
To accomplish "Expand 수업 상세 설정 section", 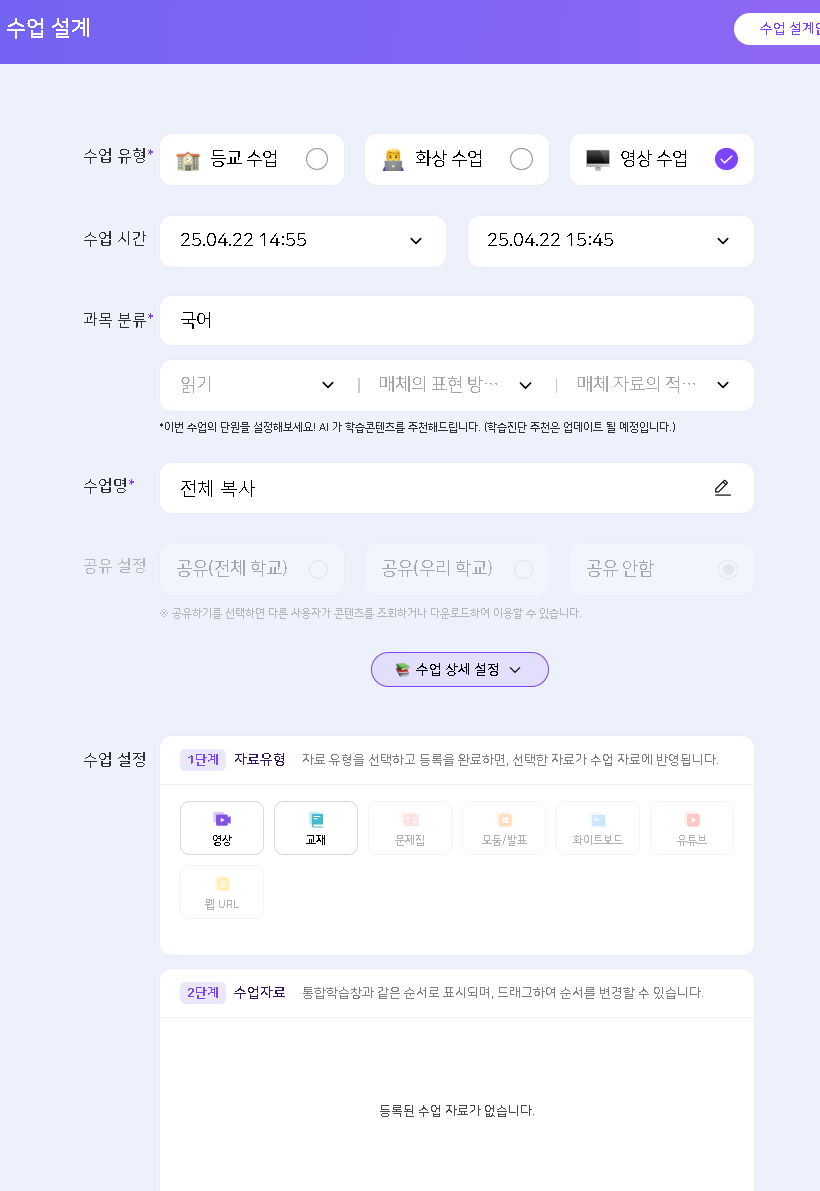I will click(459, 670).
